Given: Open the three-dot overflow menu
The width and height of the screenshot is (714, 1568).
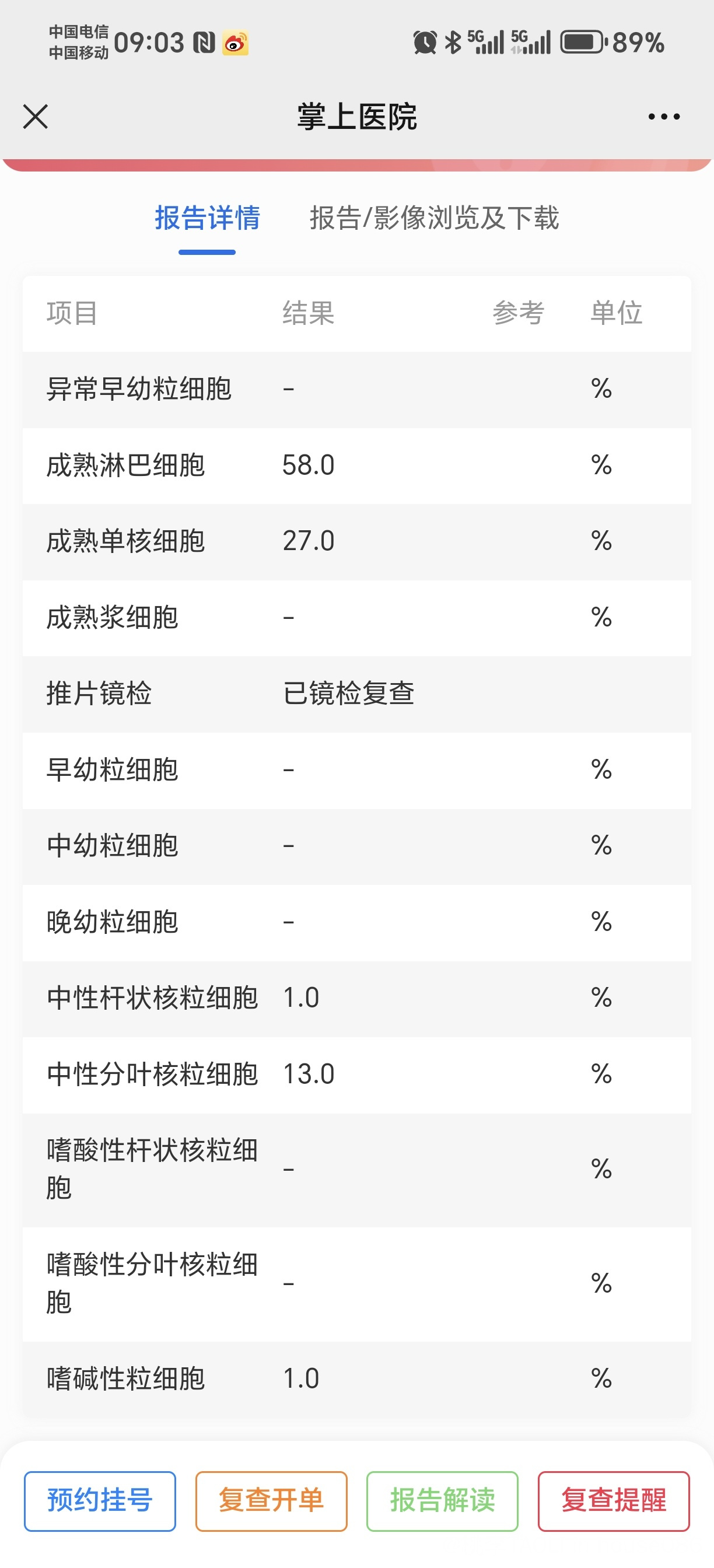Looking at the screenshot, I should 663,116.
